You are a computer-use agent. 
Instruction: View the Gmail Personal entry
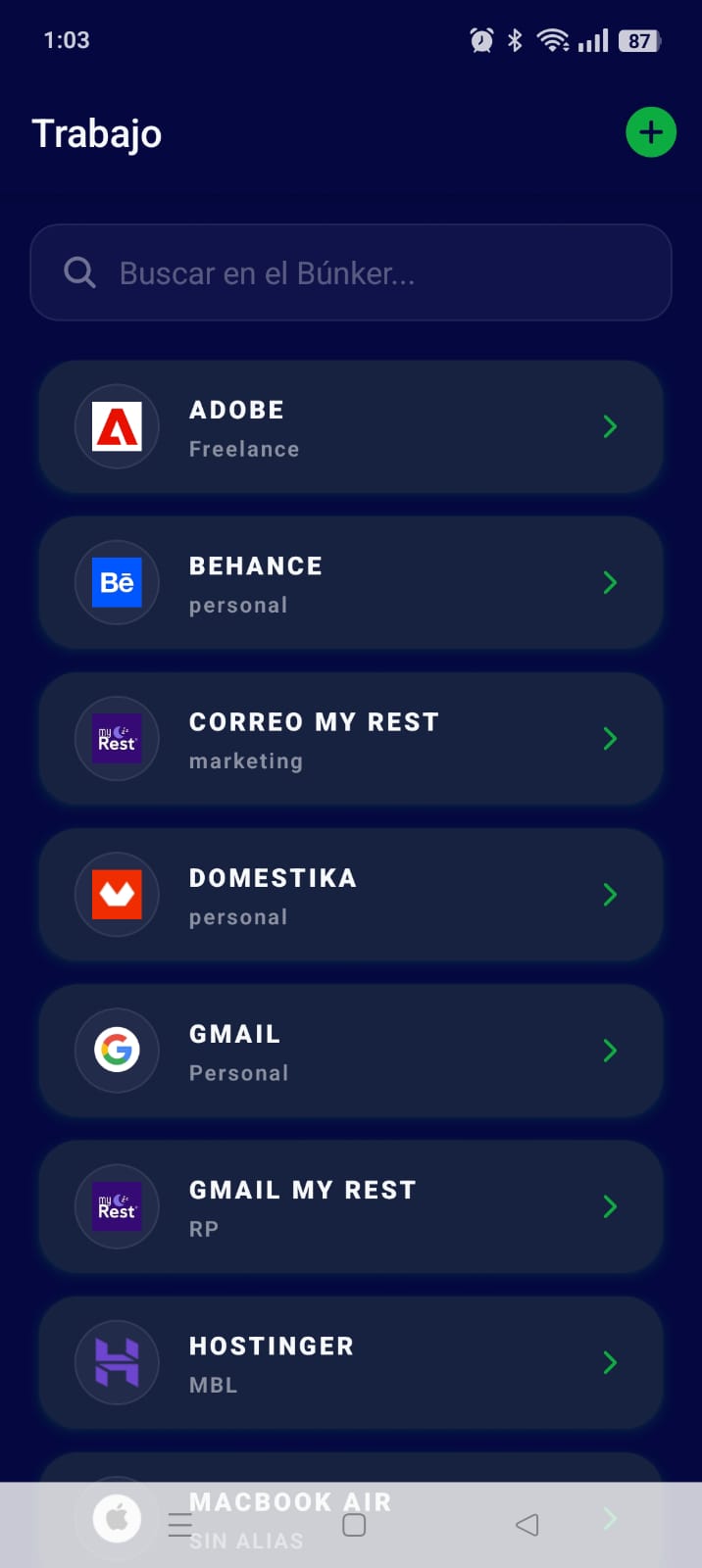(x=351, y=1051)
